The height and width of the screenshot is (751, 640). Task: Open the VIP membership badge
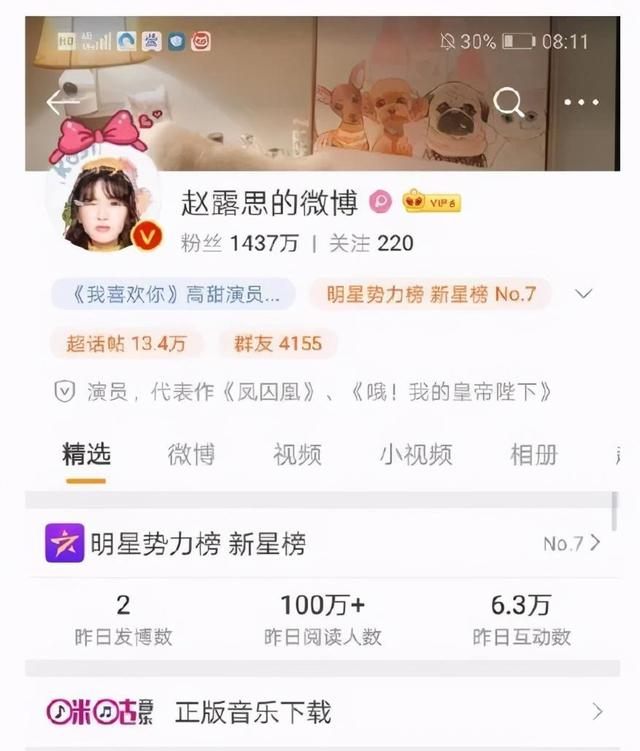[x=430, y=203]
